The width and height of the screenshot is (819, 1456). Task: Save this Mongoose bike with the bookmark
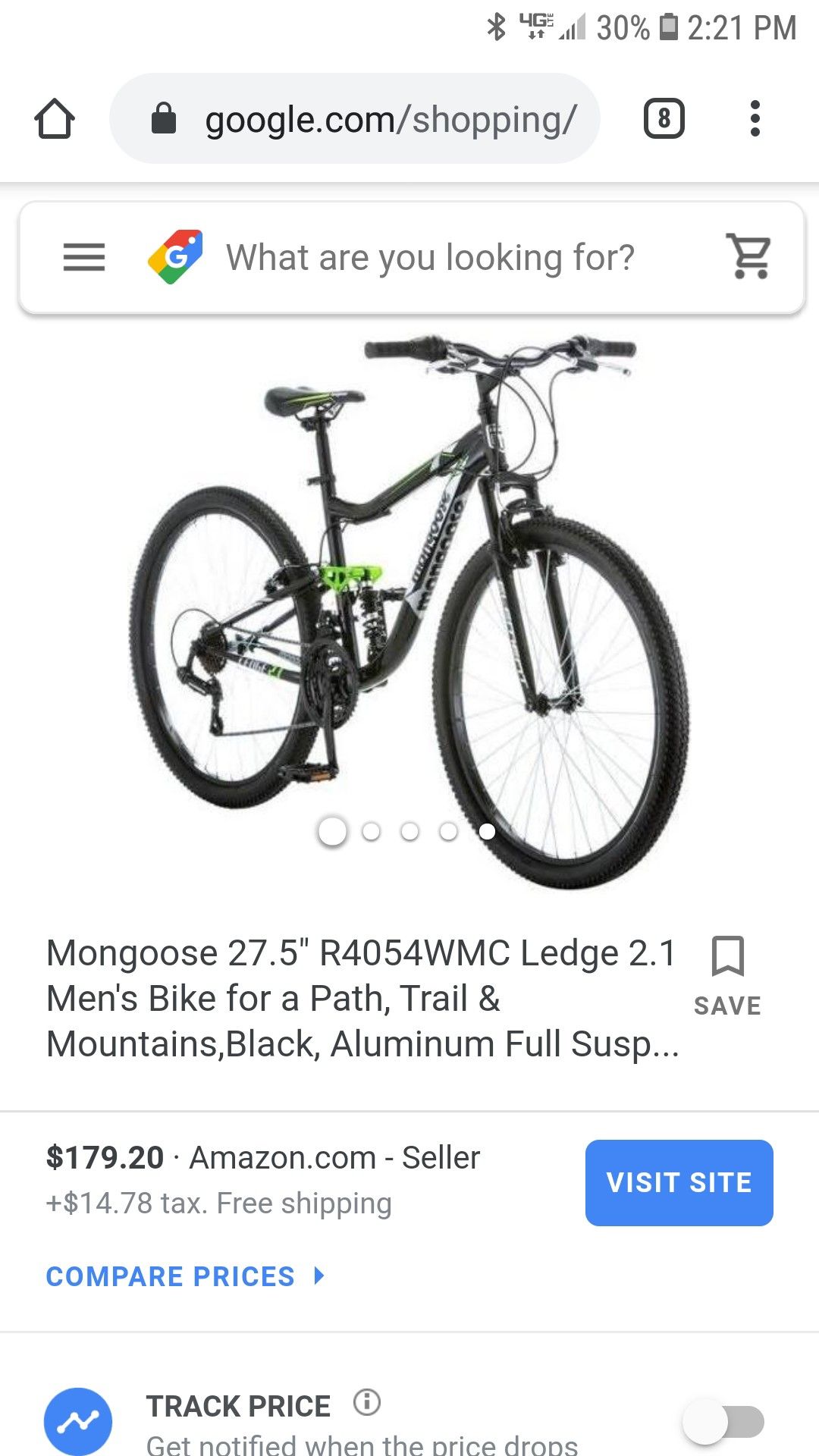click(x=728, y=977)
